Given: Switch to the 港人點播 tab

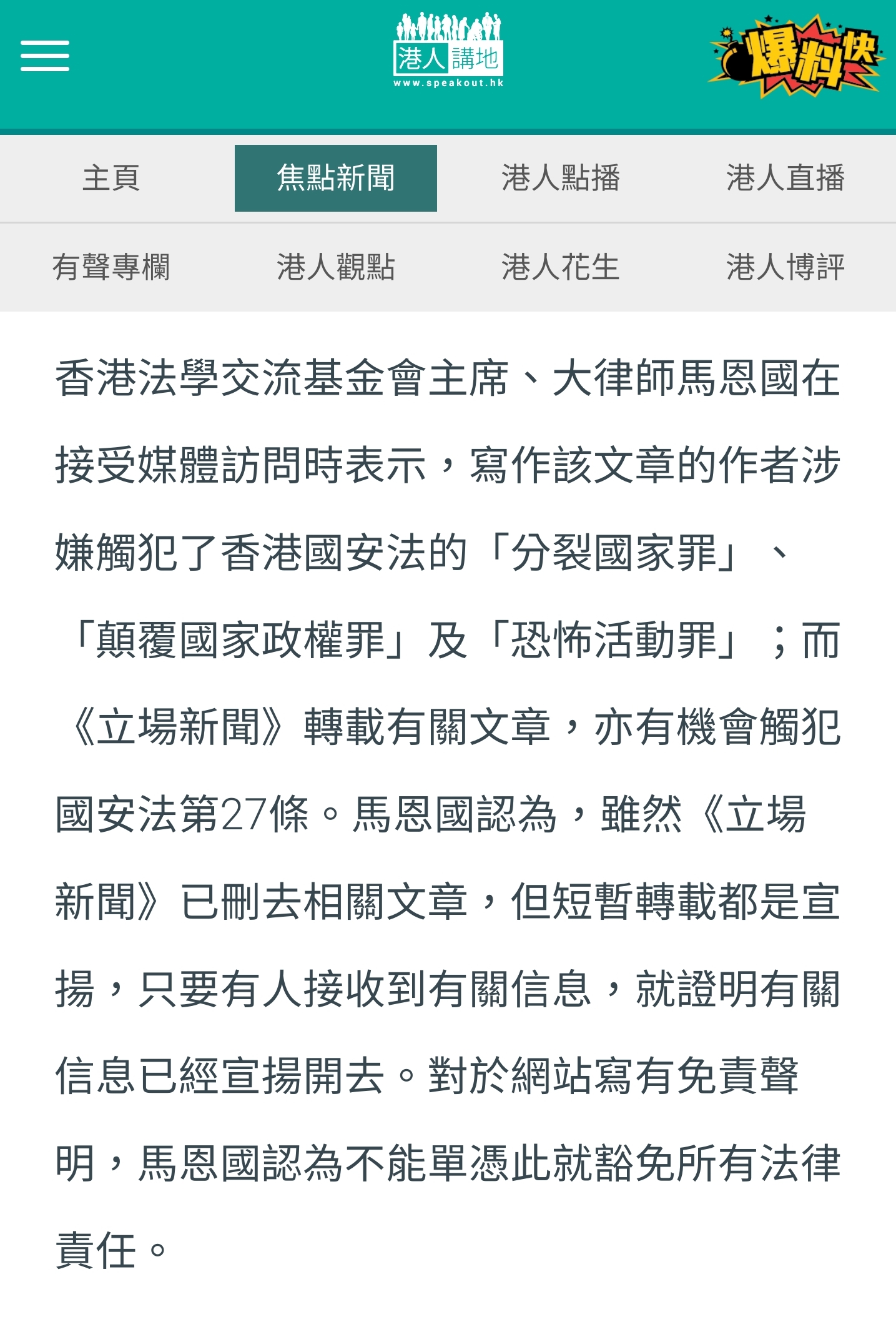Looking at the screenshot, I should [560, 178].
